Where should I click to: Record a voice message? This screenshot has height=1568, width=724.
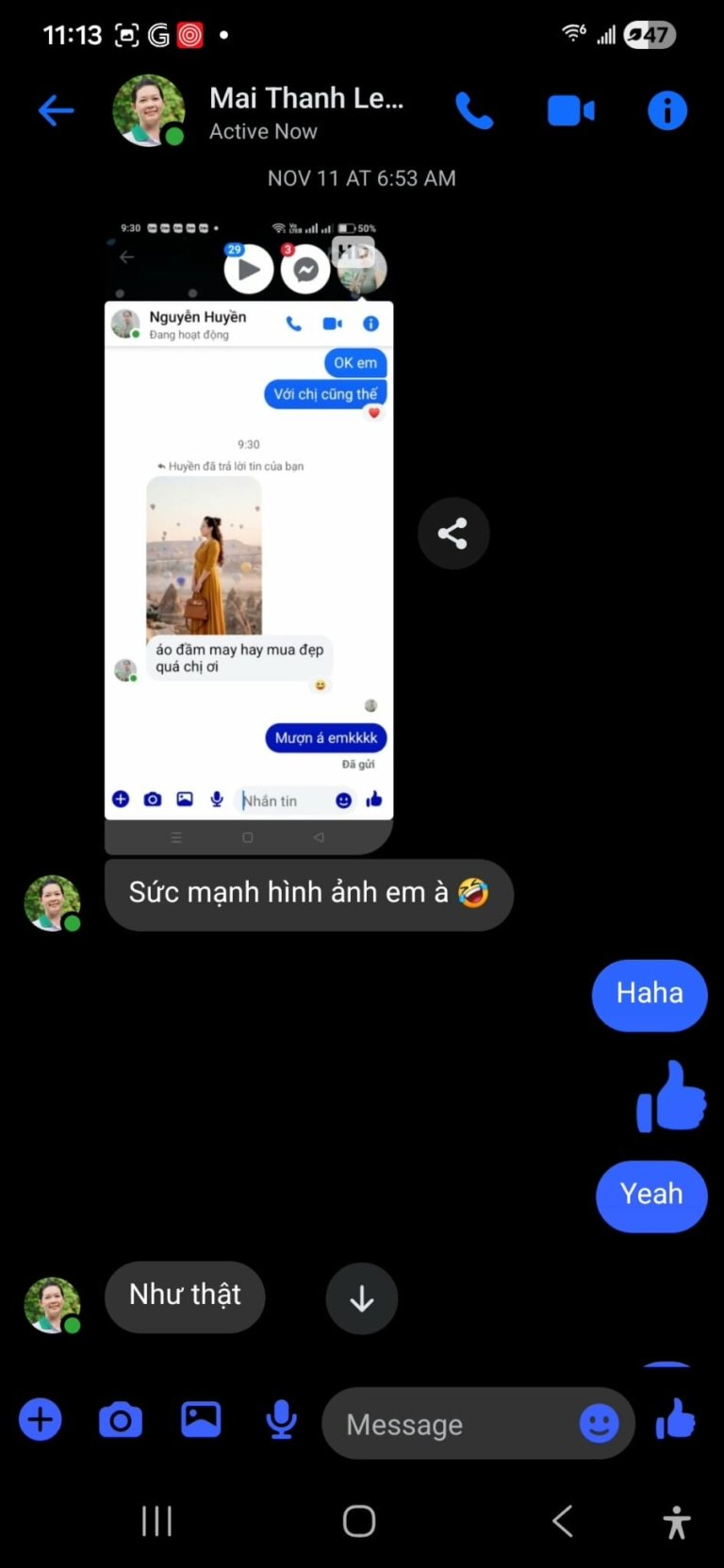(x=281, y=1420)
